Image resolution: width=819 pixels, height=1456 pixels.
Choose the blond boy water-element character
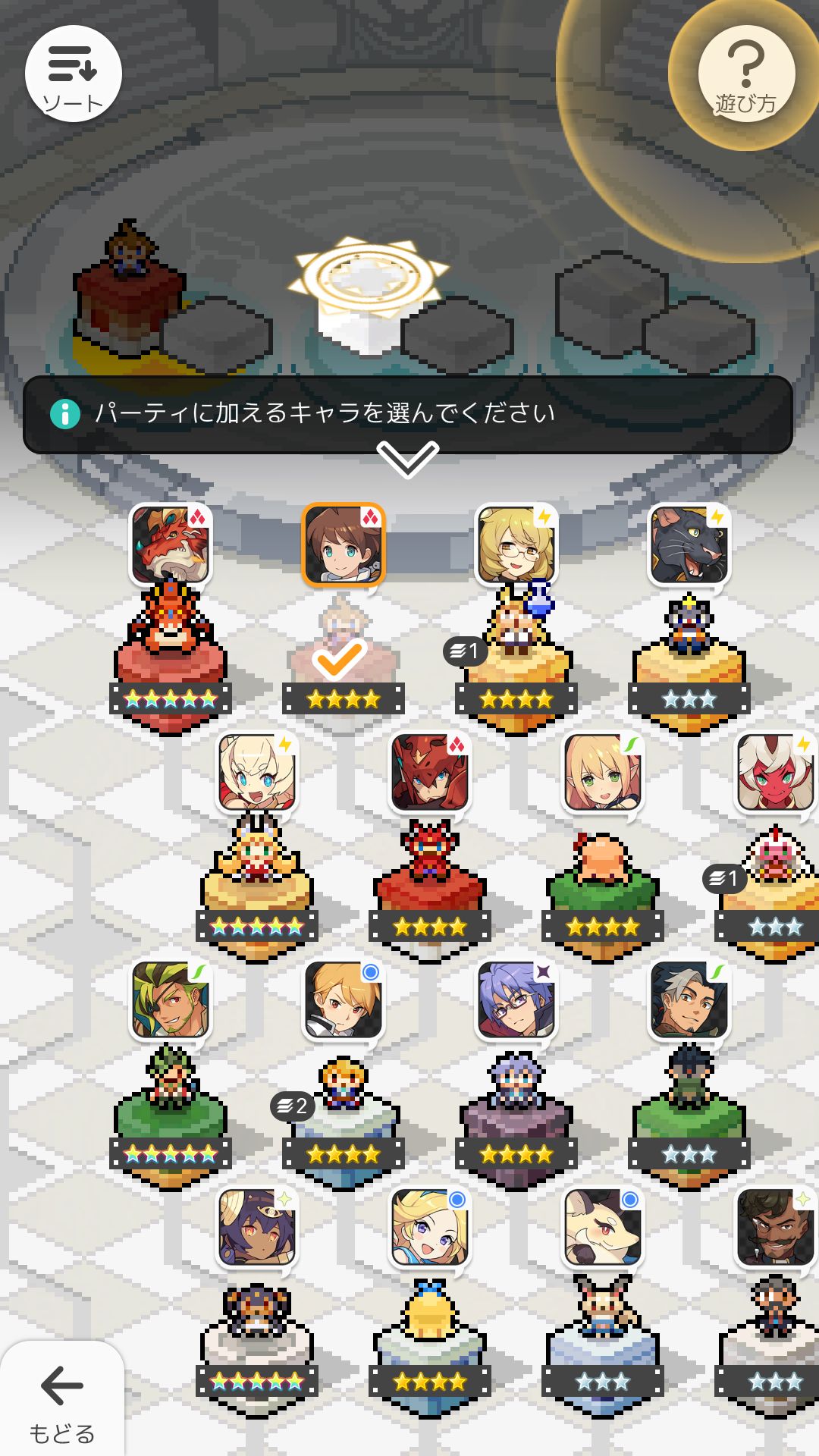pos(344,999)
